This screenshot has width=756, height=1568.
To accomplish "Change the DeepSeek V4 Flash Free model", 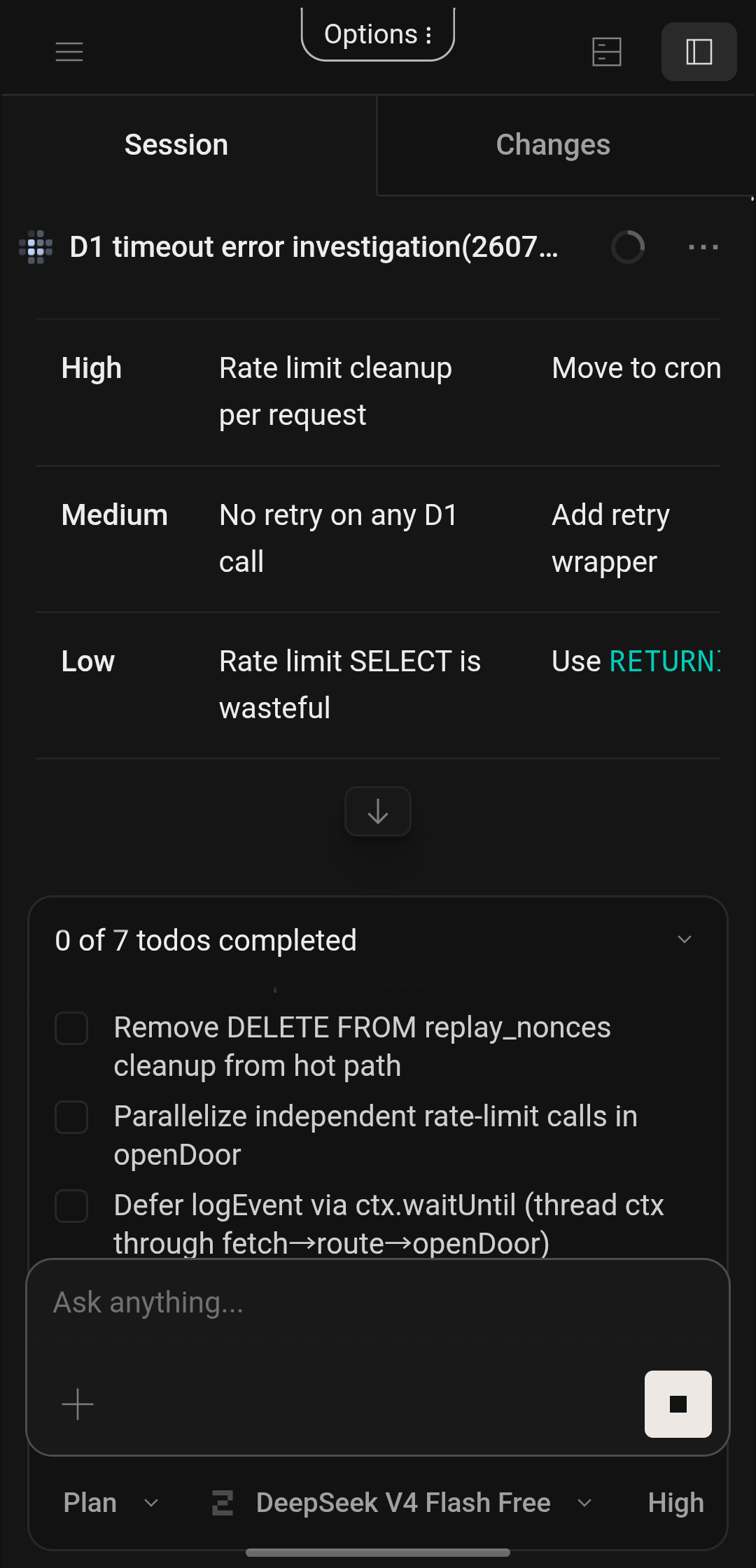I will point(402,1503).
